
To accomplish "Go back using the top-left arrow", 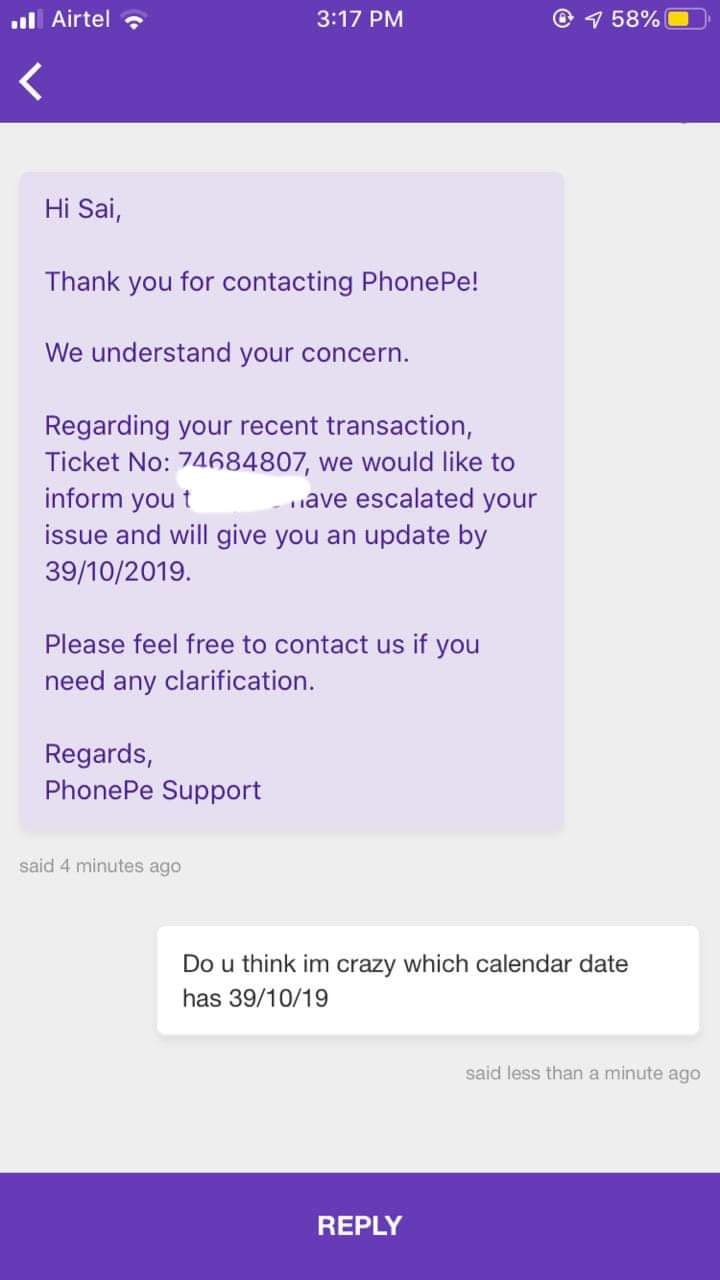I will [x=32, y=81].
